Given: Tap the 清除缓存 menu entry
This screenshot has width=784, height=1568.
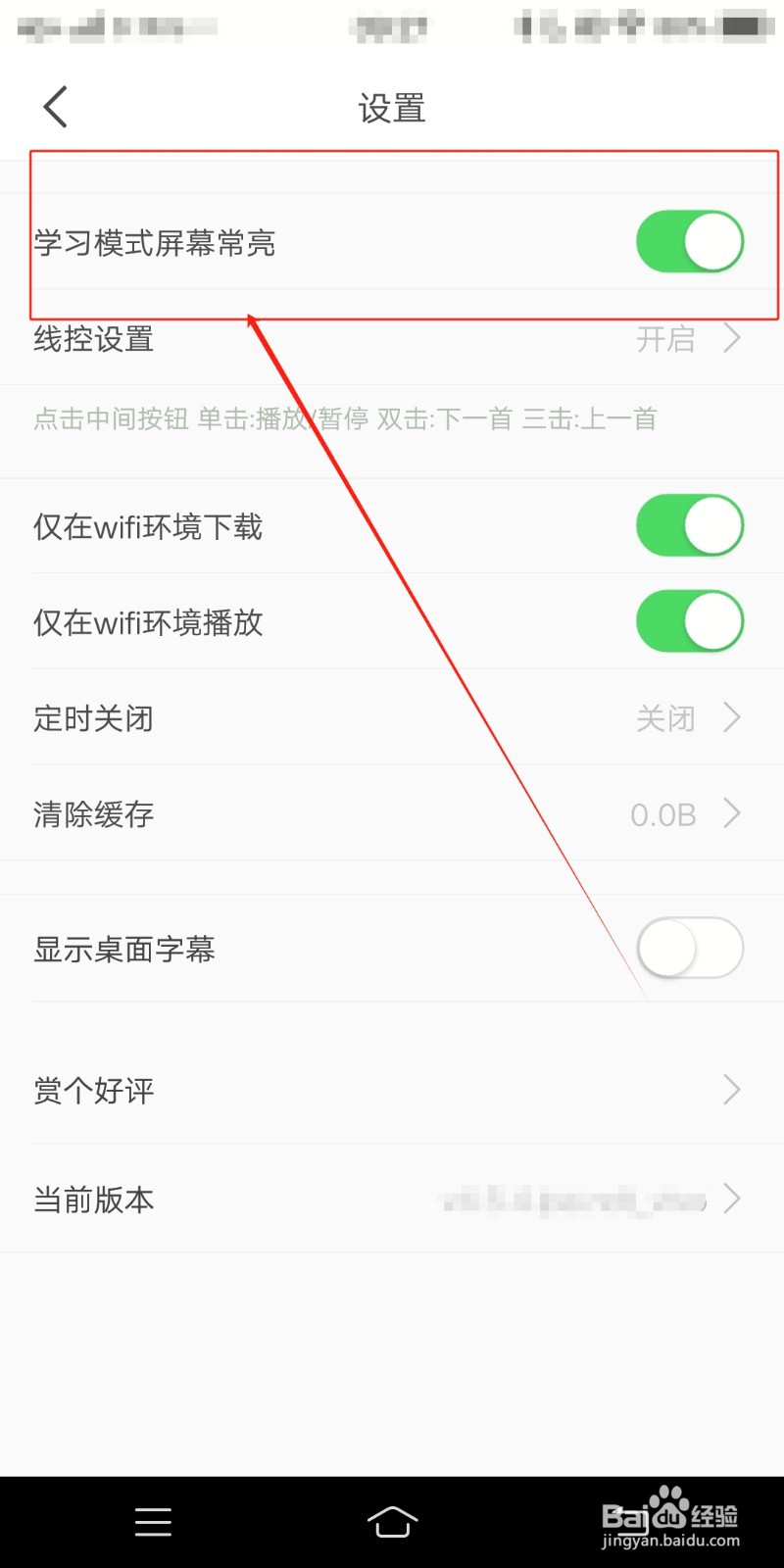Looking at the screenshot, I should click(x=93, y=813).
